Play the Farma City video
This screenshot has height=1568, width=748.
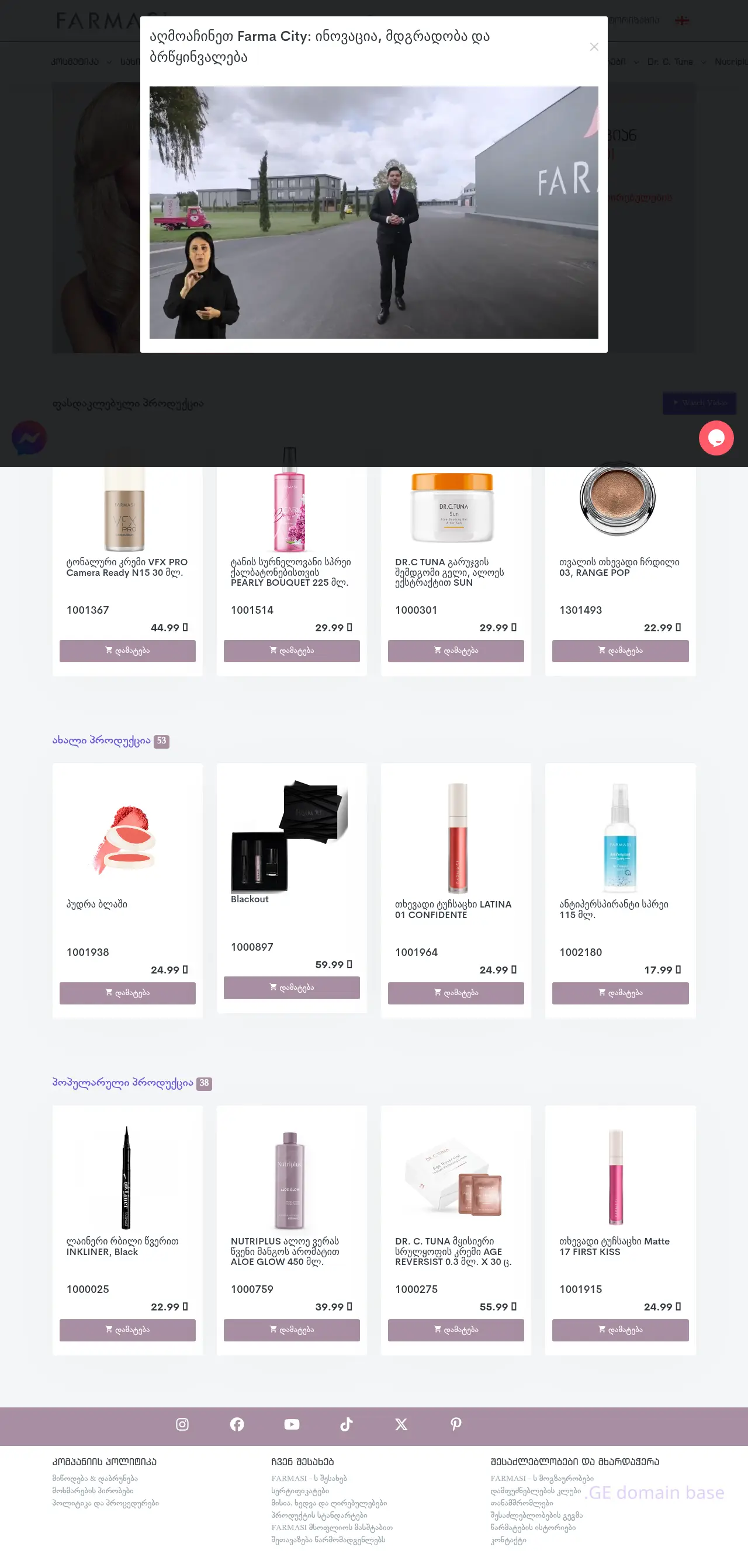pos(373,213)
